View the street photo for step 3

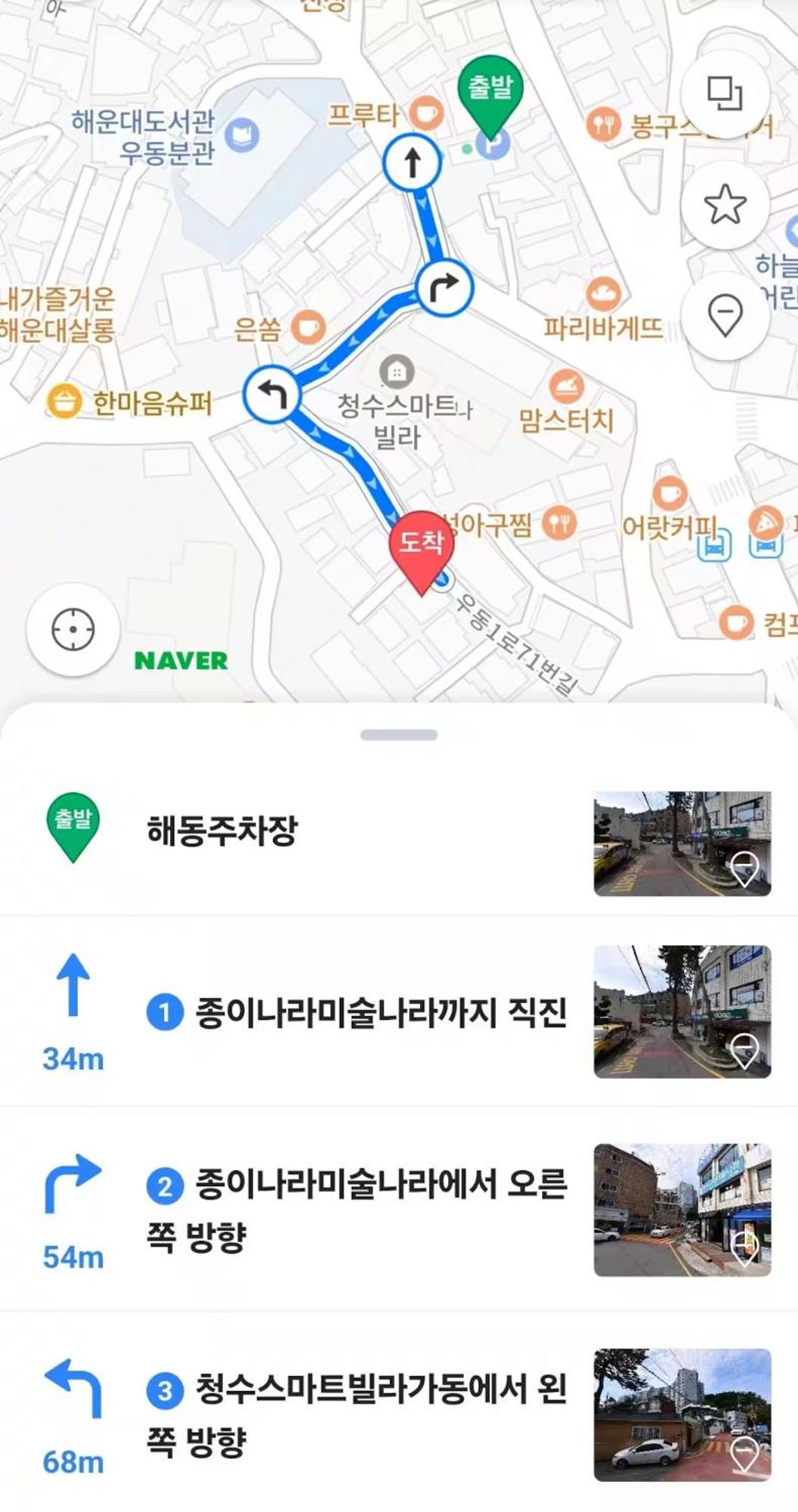(x=682, y=1414)
